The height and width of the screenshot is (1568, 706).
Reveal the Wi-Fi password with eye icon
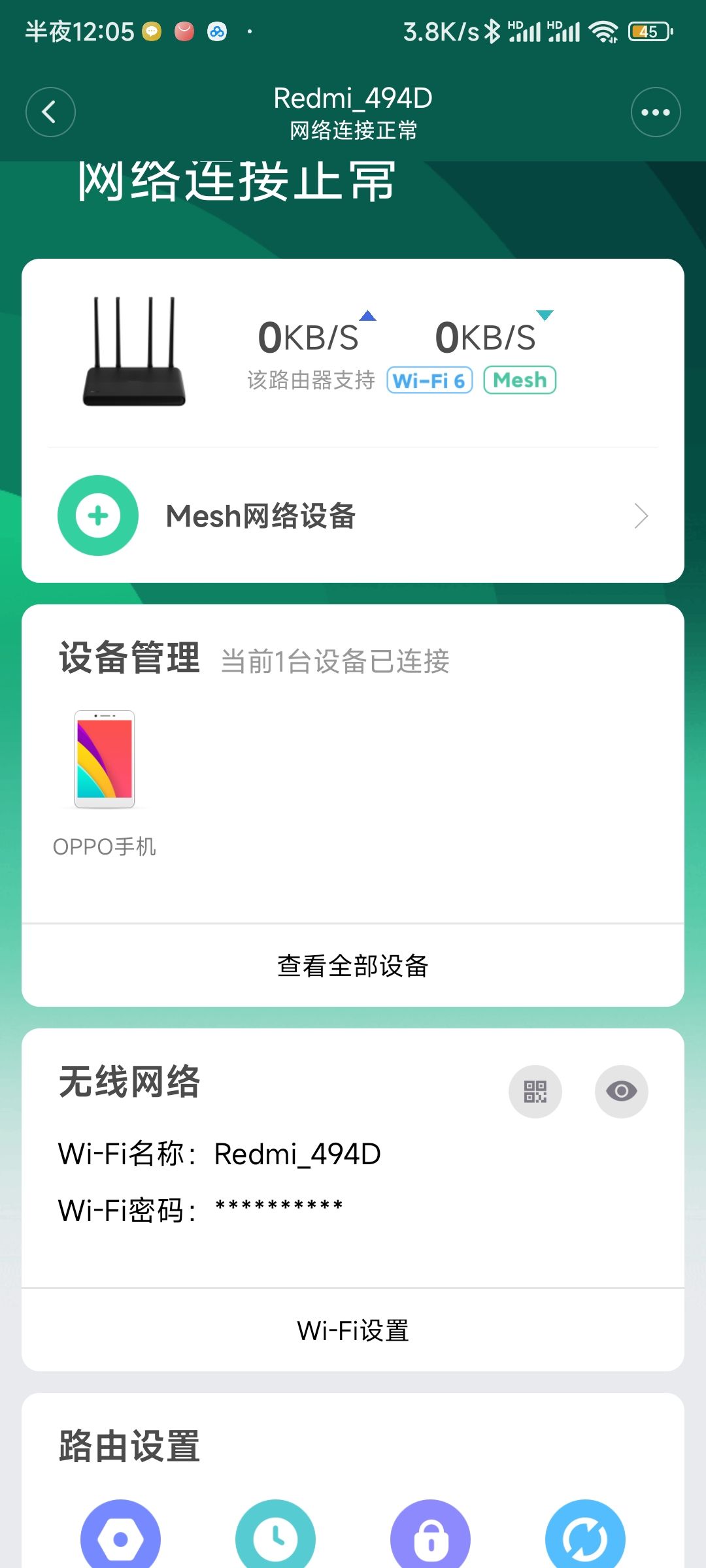click(x=621, y=1092)
